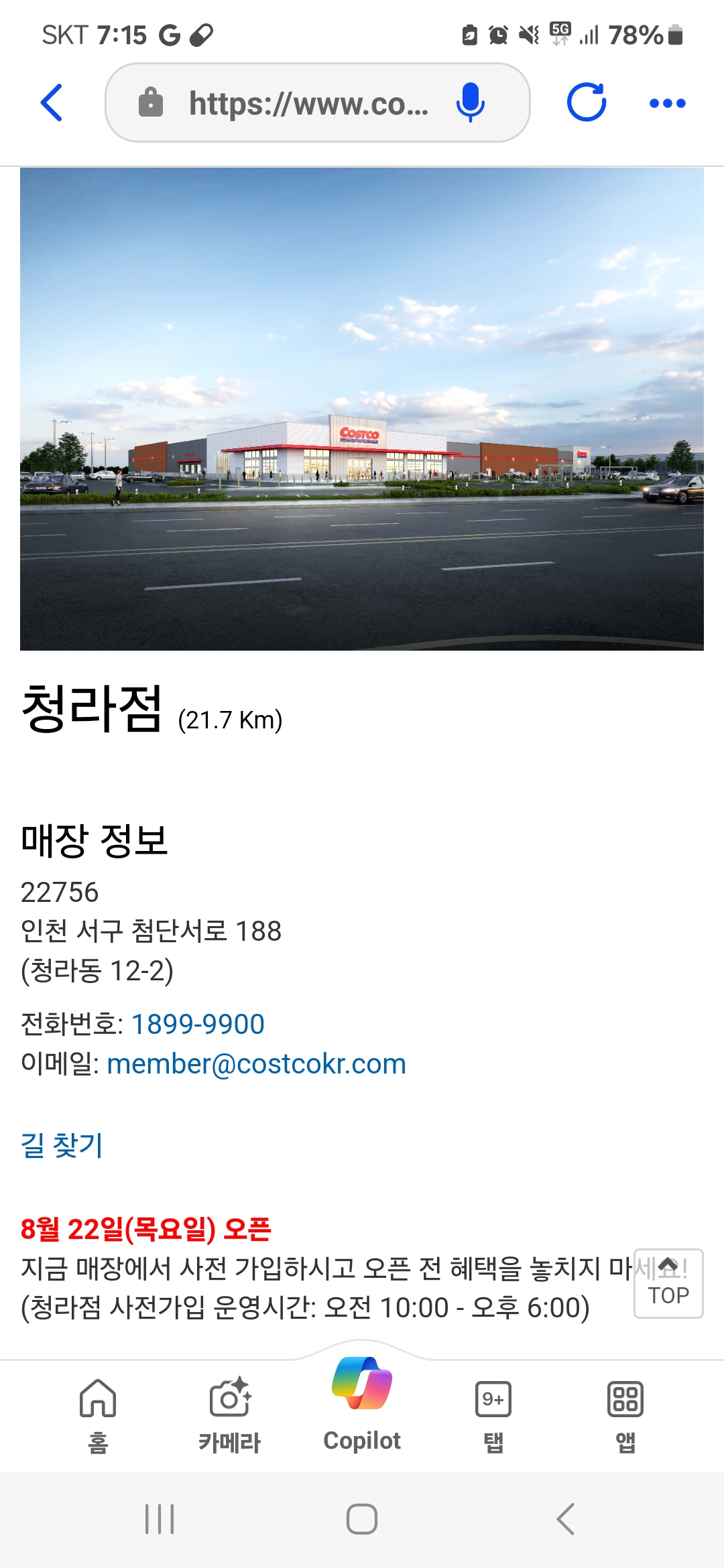Image resolution: width=724 pixels, height=1568 pixels.
Task: Open the browser overflow menu
Action: [667, 103]
